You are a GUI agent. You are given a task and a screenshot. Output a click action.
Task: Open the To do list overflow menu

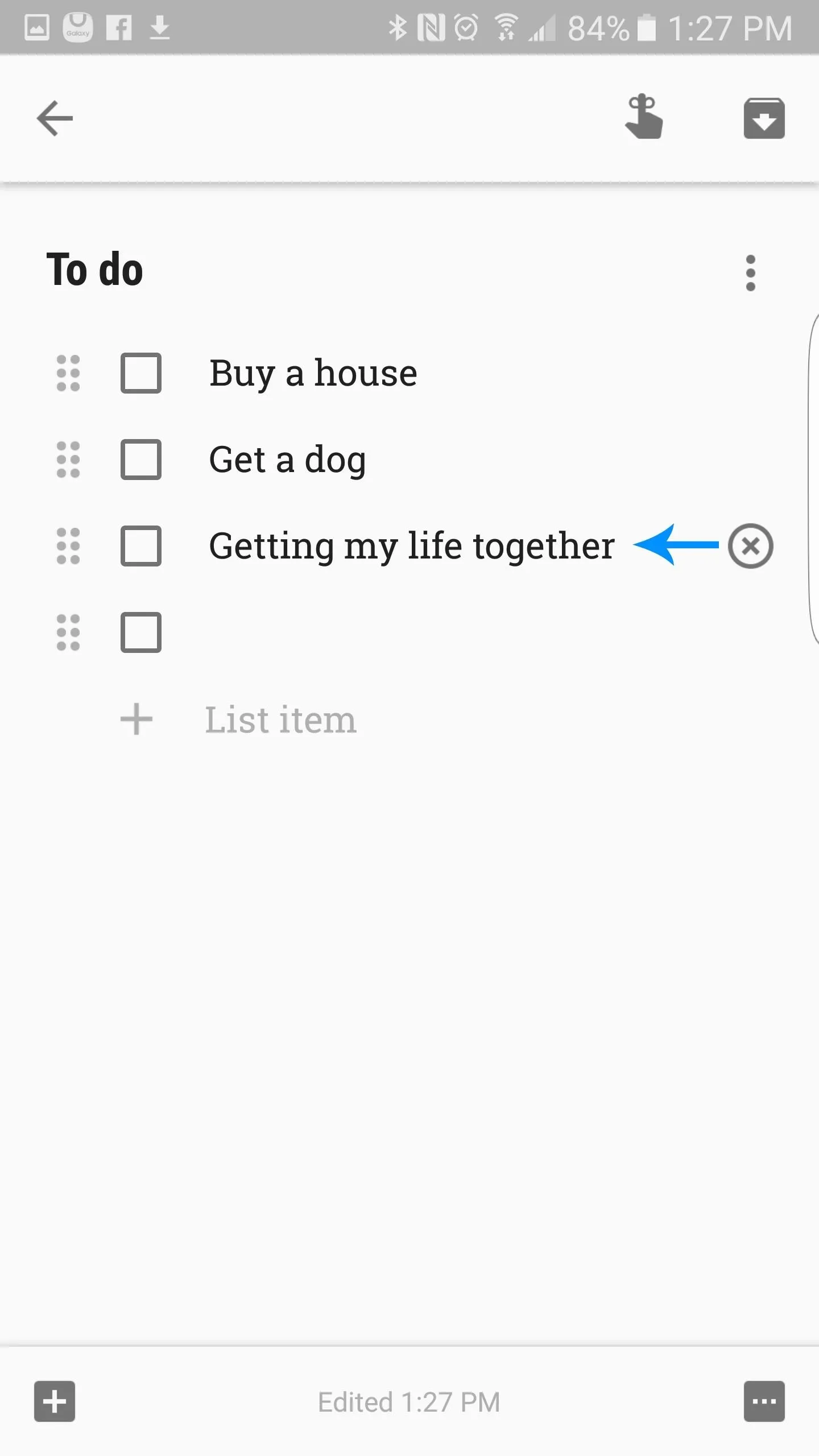click(x=750, y=273)
